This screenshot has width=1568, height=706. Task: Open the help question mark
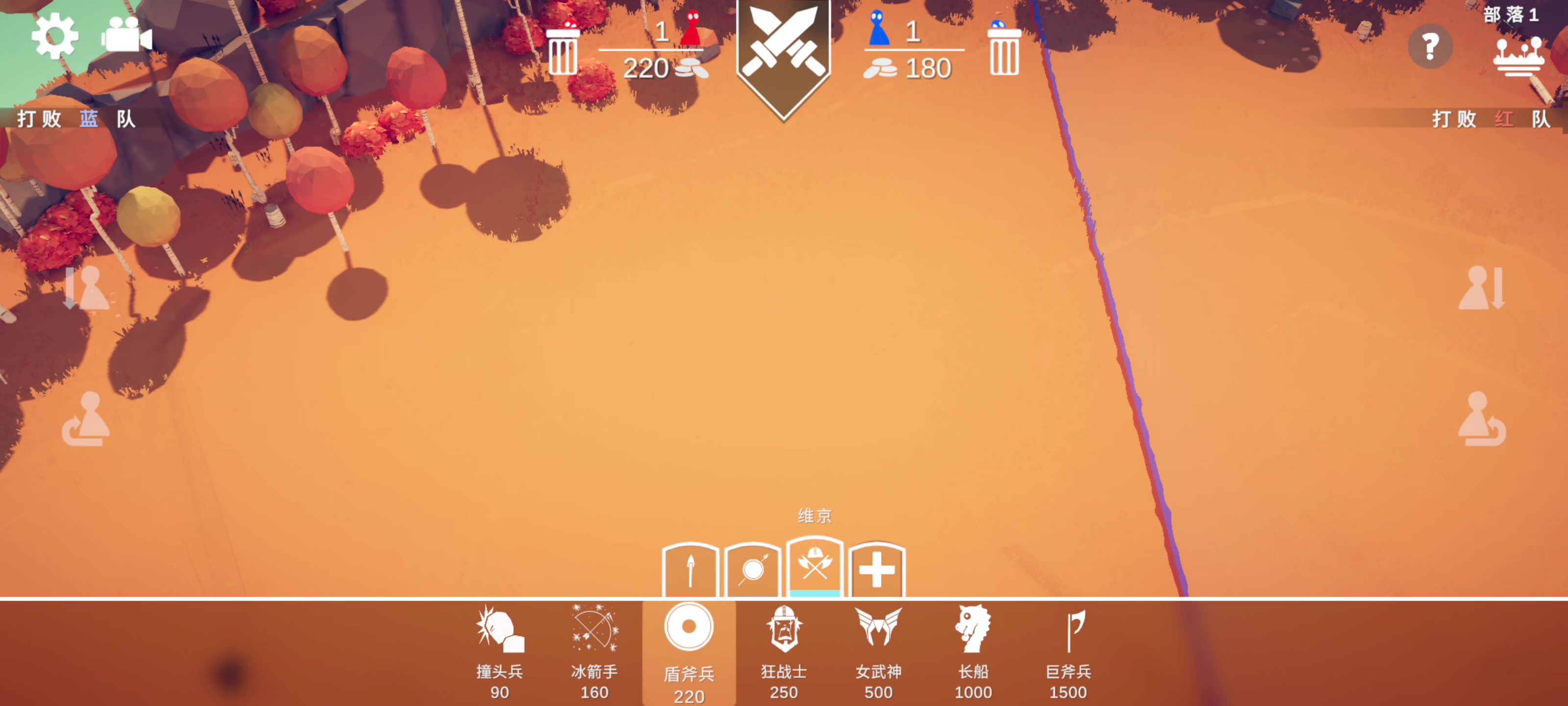click(1430, 46)
